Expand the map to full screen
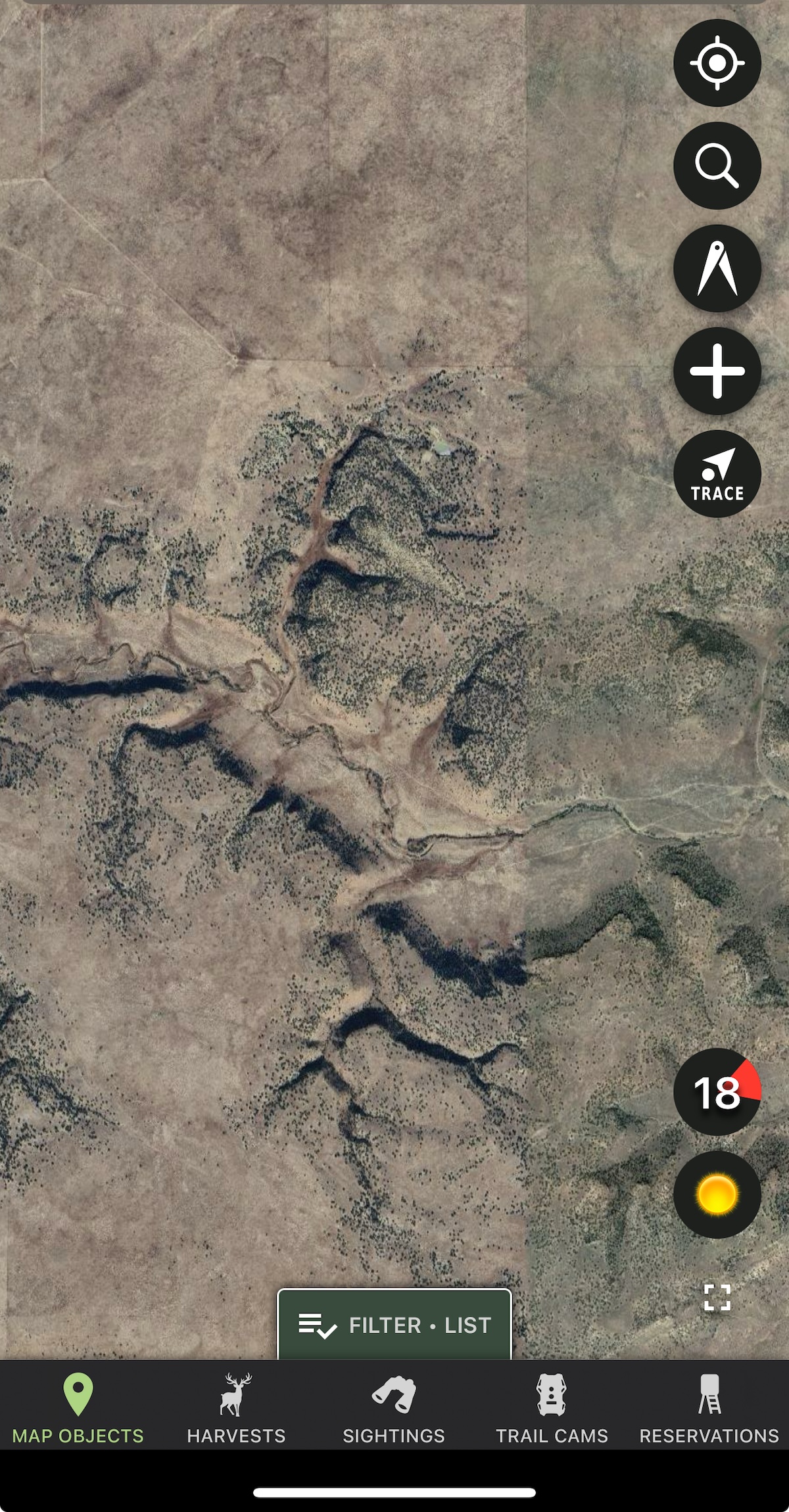This screenshot has height=1512, width=789. pos(717,1297)
